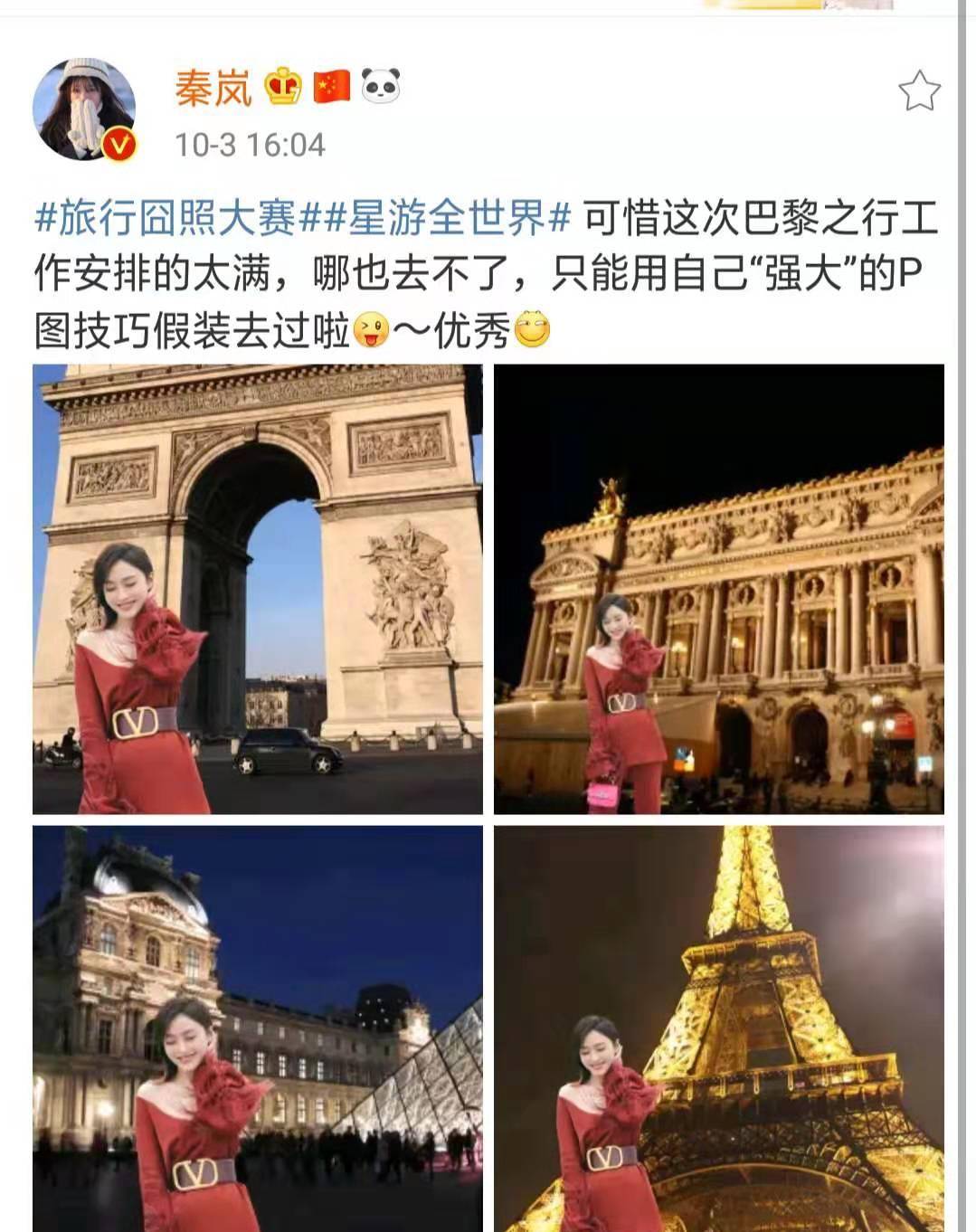Favorite this post with the star icon
Image resolution: width=976 pixels, height=1232 pixels.
[x=918, y=91]
